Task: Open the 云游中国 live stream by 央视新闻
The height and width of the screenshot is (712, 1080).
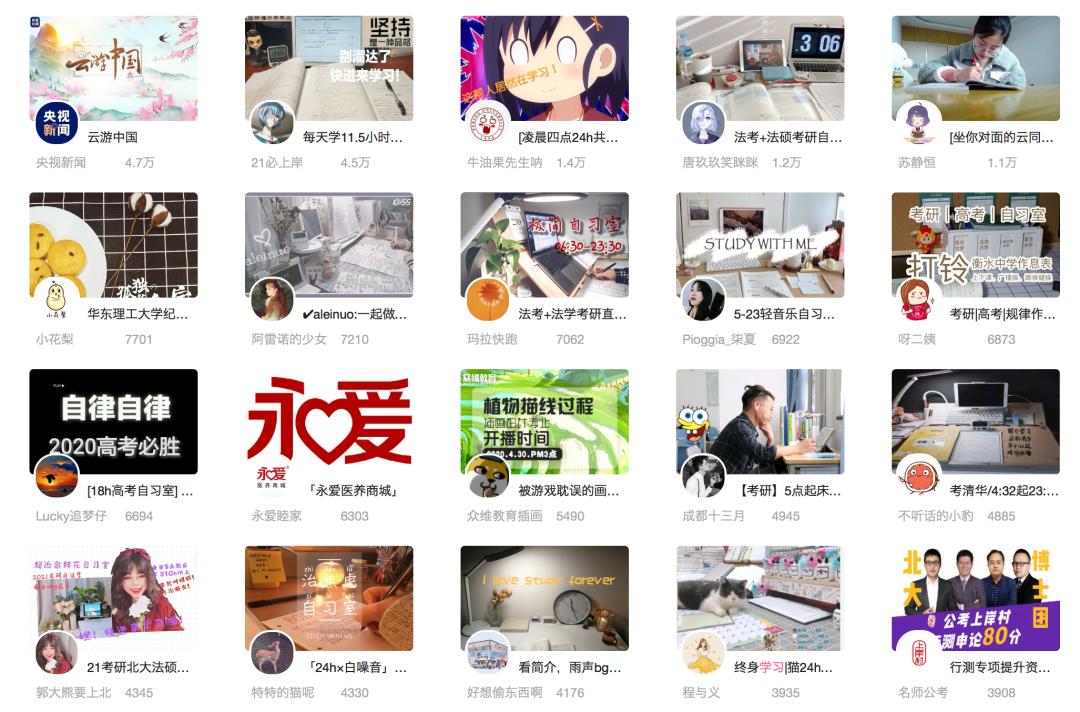Action: (x=113, y=68)
